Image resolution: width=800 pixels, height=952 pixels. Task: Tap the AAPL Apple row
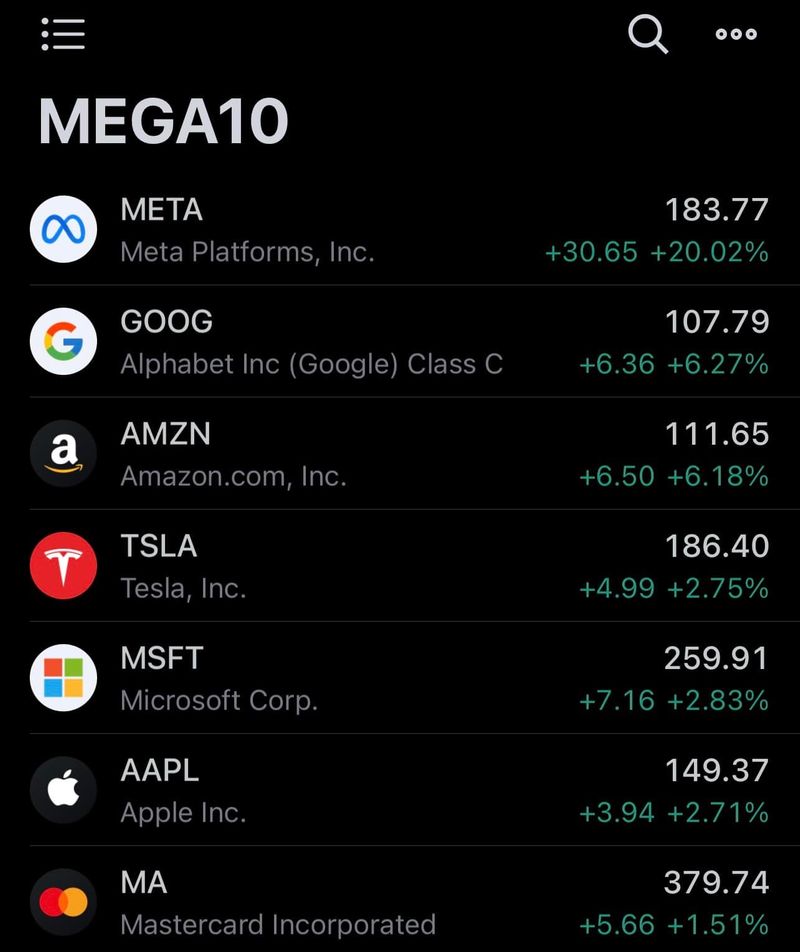point(400,790)
